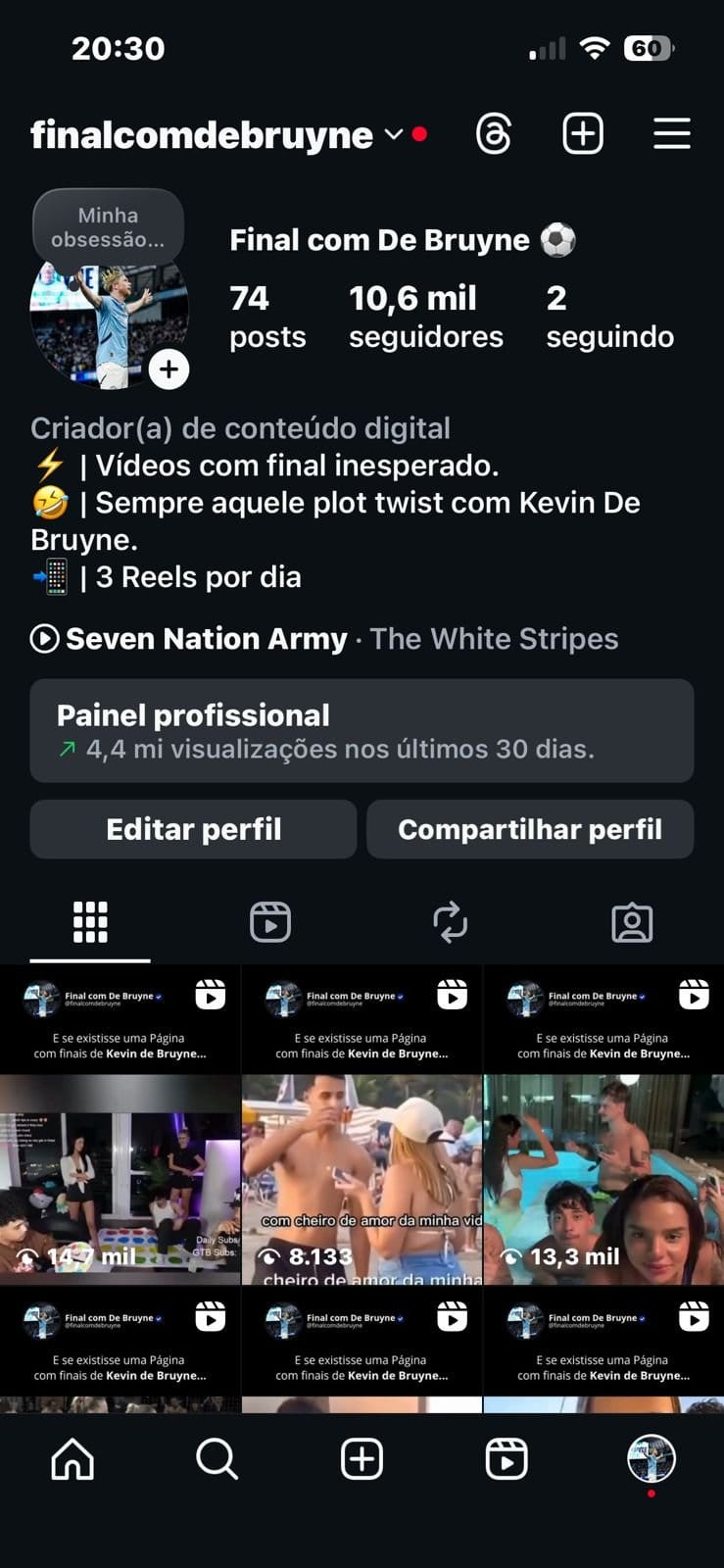Screen dimensions: 724x1568
Task: Open the Painel profissional panel
Action: [362, 731]
